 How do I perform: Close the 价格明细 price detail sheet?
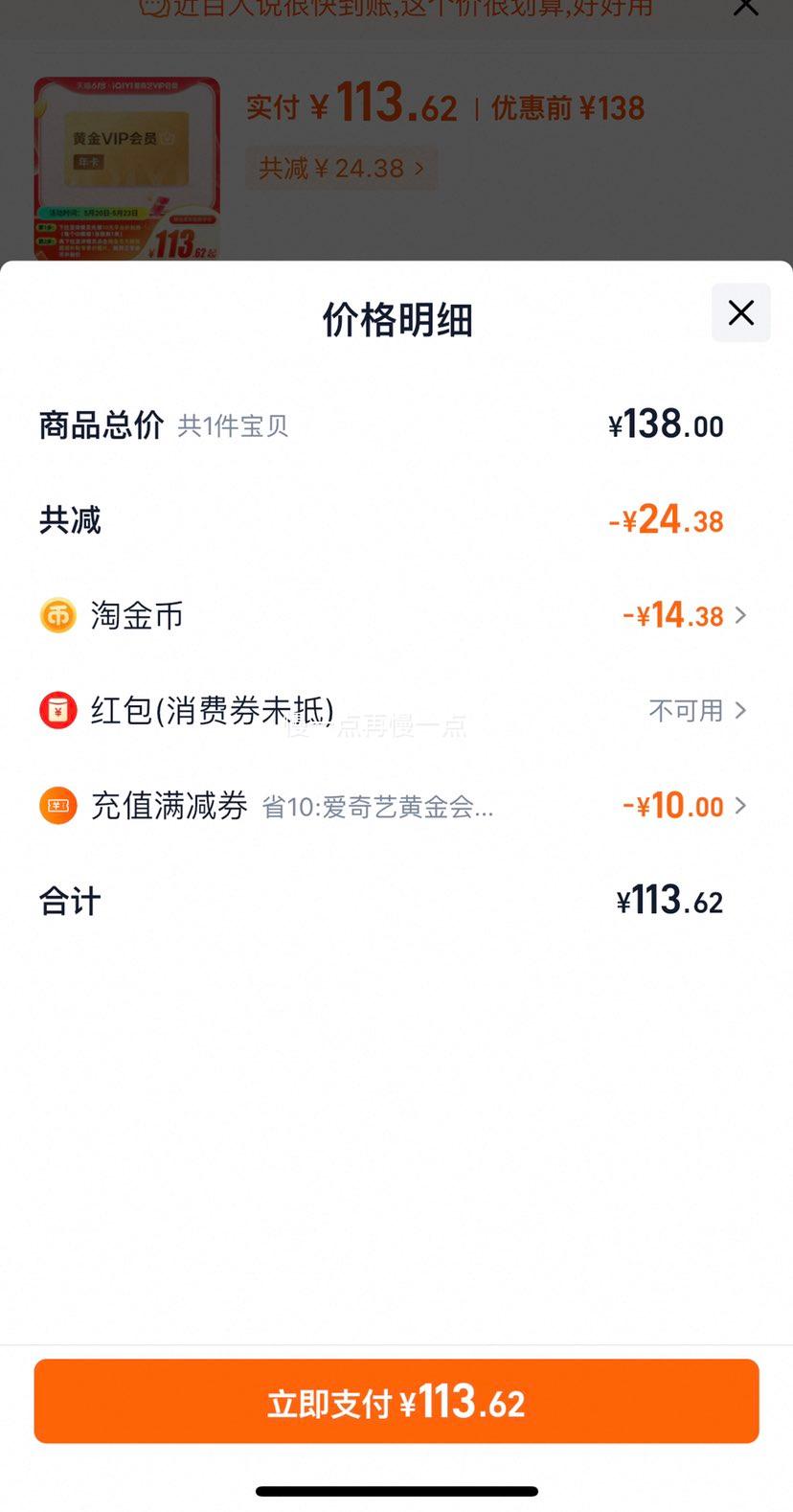point(740,312)
